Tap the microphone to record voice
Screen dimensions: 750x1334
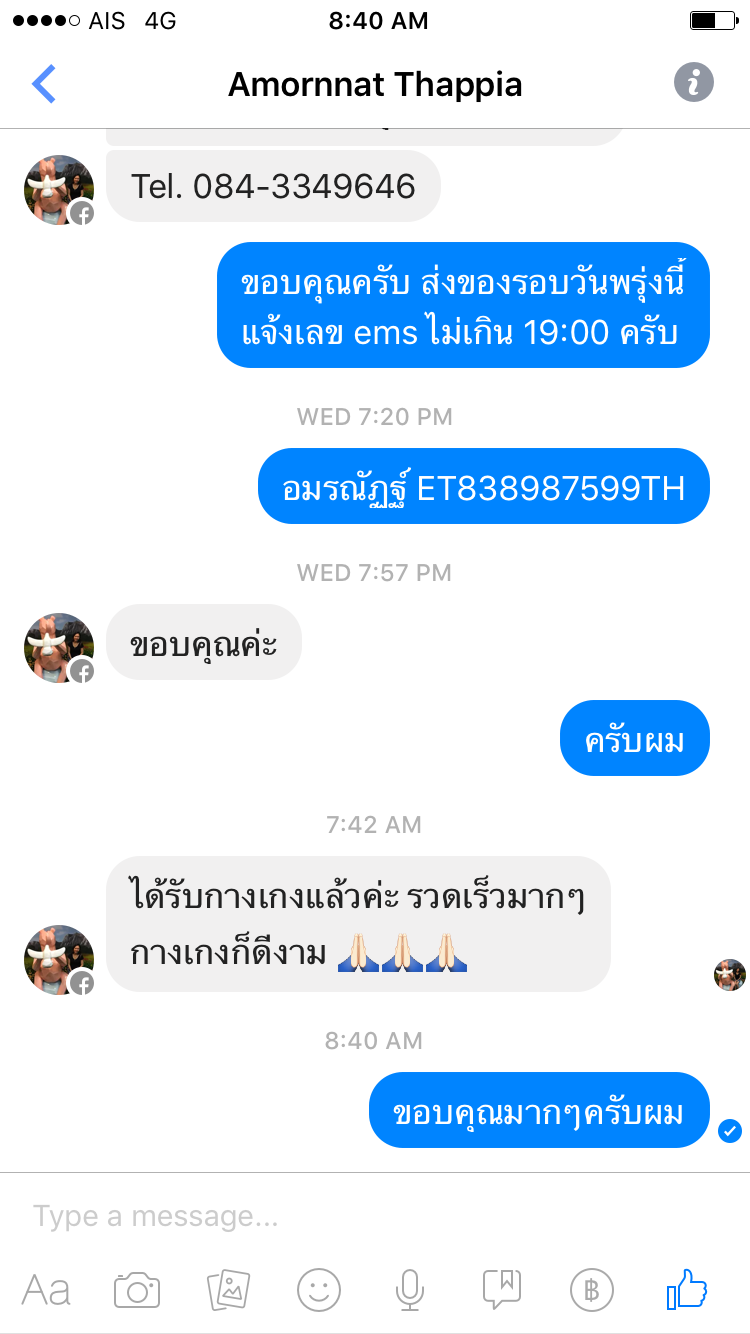pyautogui.click(x=409, y=1290)
